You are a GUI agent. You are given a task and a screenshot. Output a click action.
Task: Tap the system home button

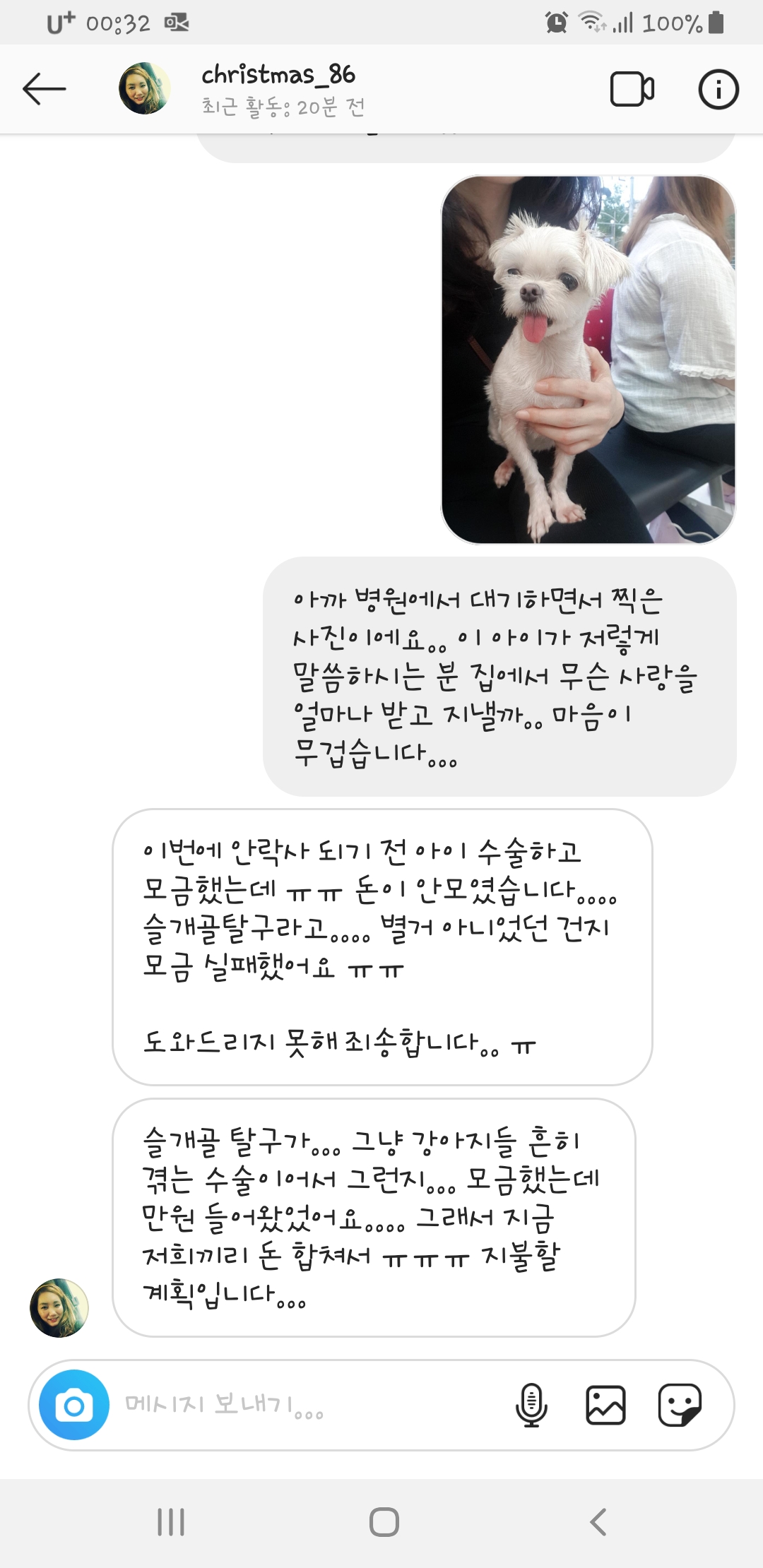click(x=384, y=1522)
